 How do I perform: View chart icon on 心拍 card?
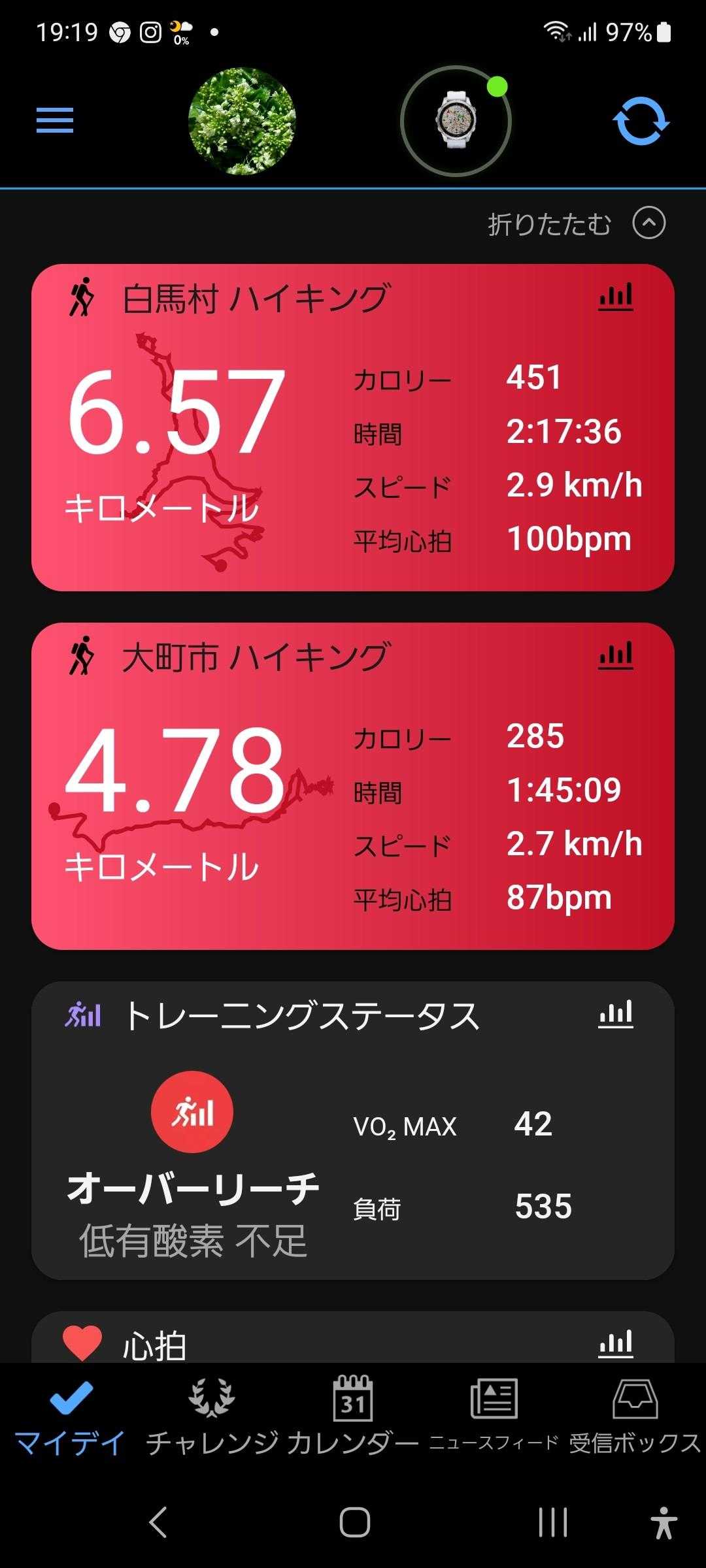(616, 1343)
